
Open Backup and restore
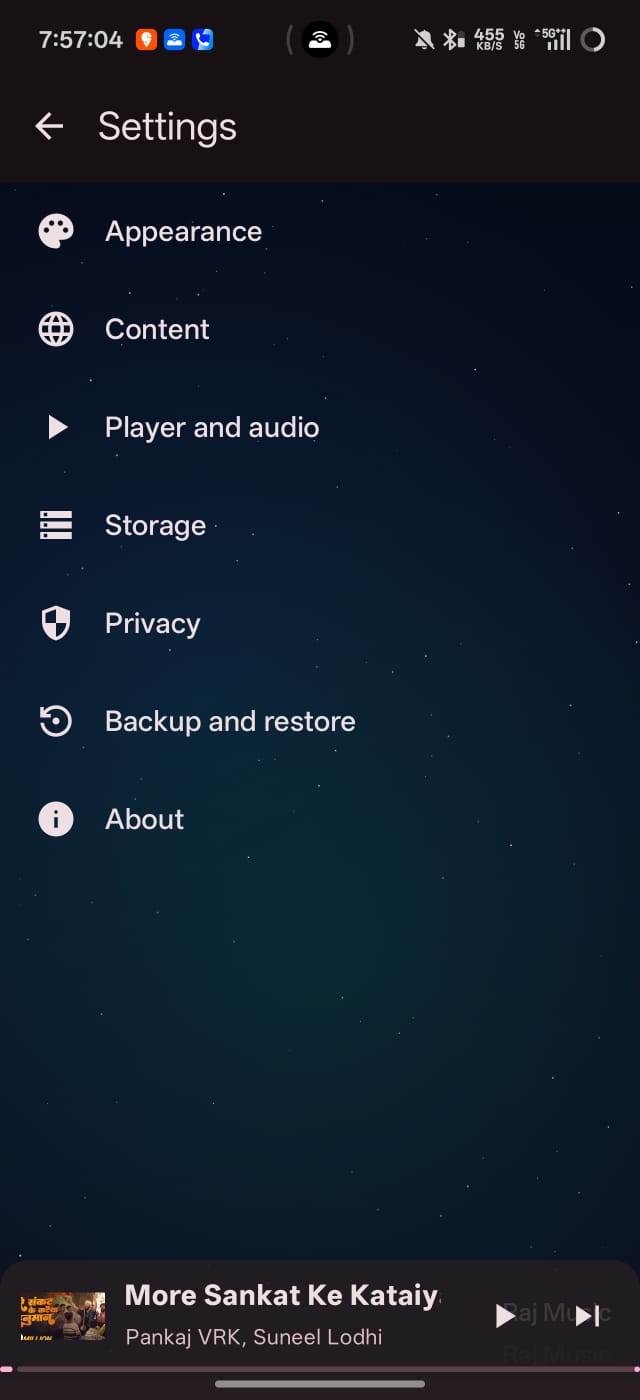(229, 722)
